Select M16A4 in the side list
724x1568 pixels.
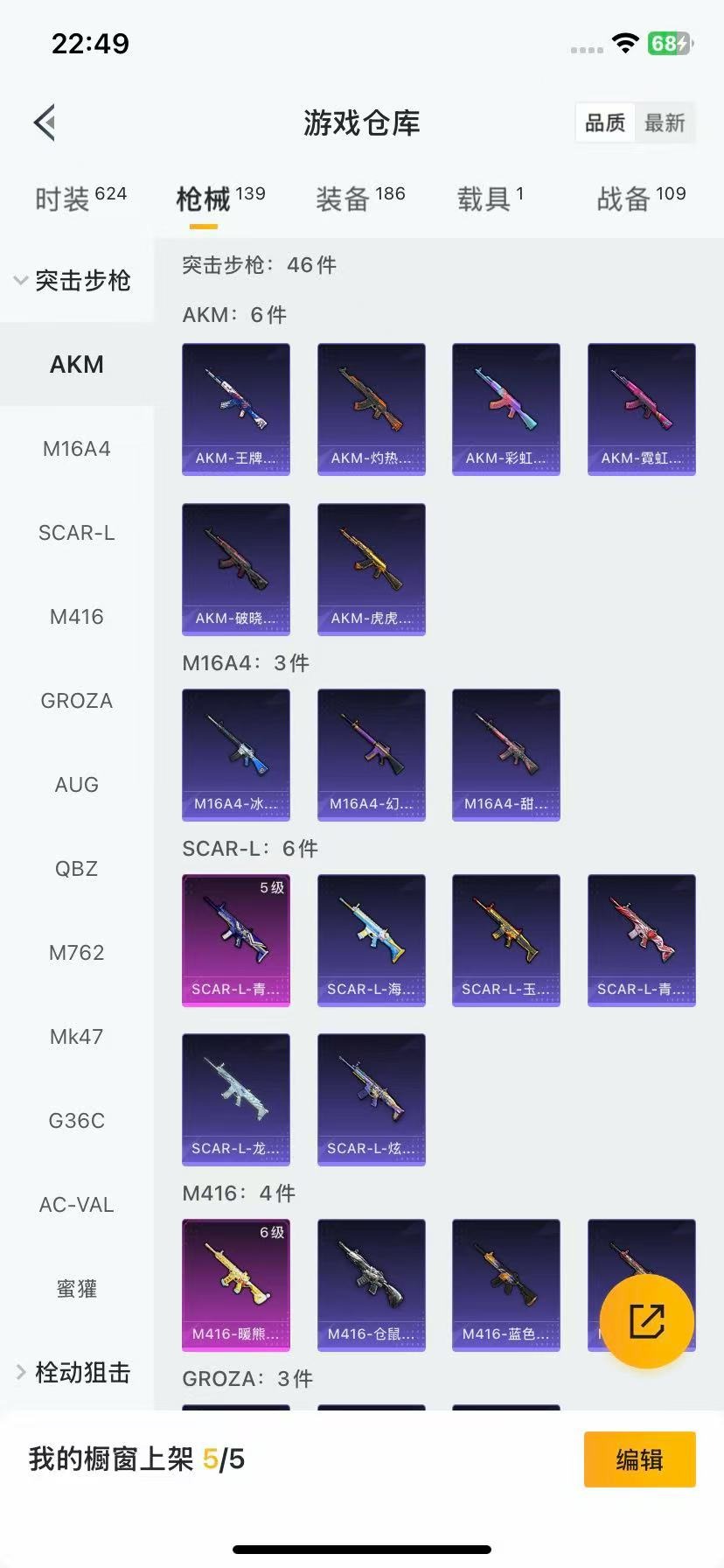click(x=77, y=449)
